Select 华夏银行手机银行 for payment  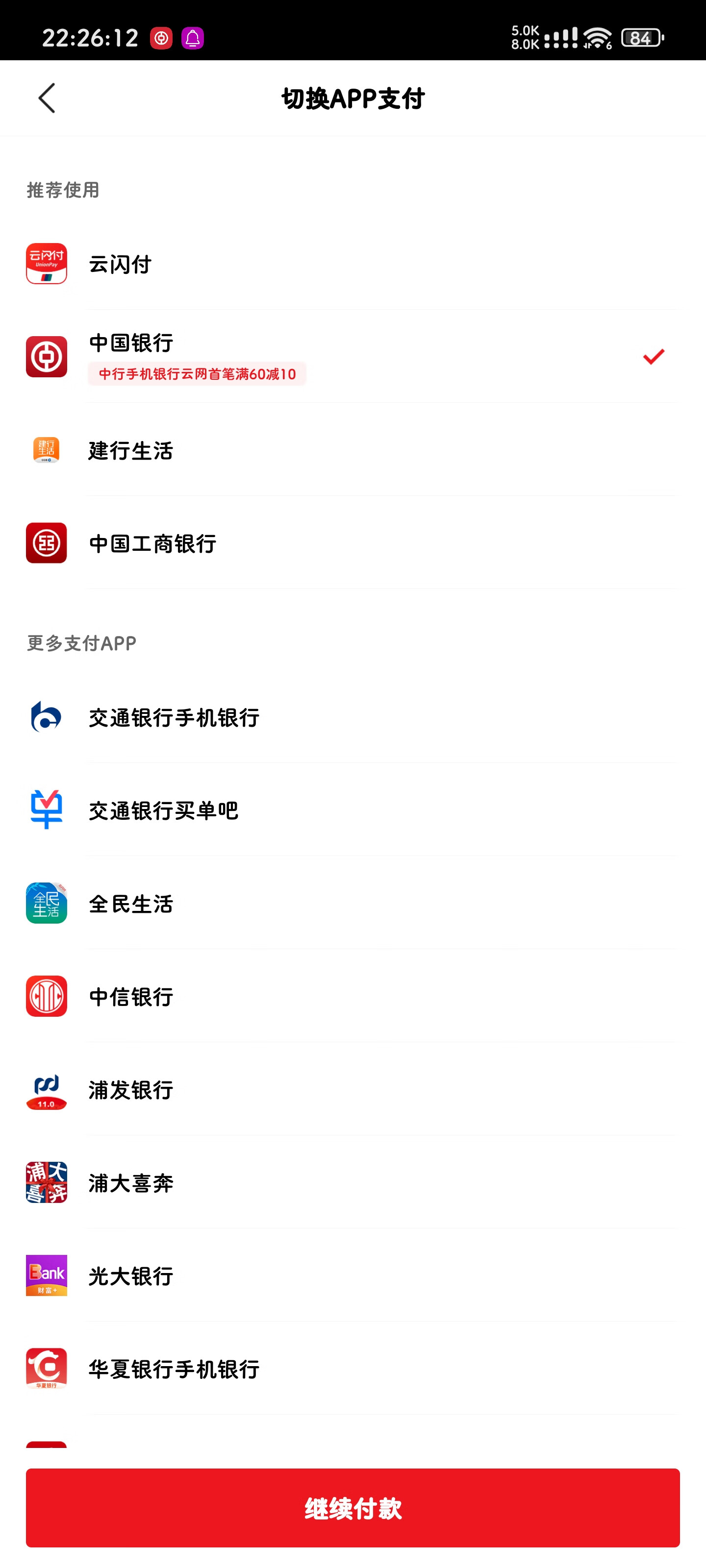pos(353,1369)
